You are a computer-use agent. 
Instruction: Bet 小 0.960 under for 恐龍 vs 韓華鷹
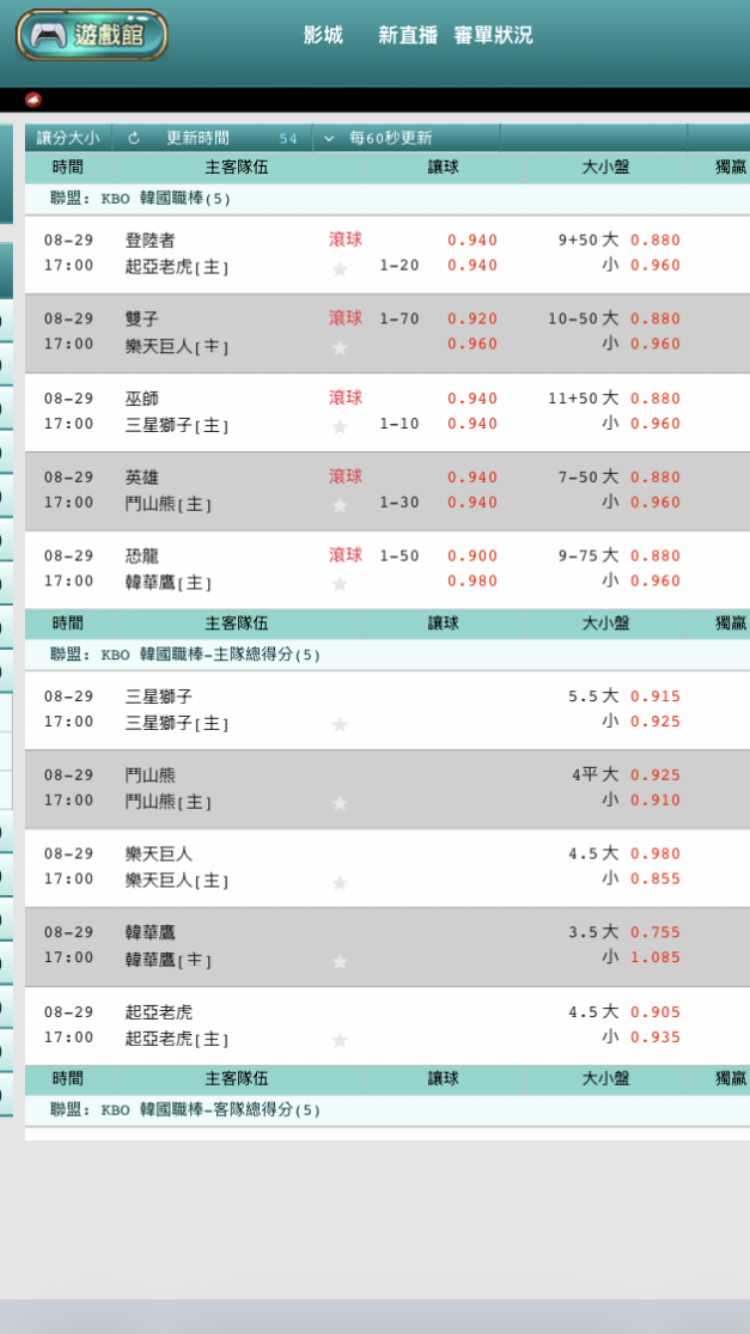(655, 581)
